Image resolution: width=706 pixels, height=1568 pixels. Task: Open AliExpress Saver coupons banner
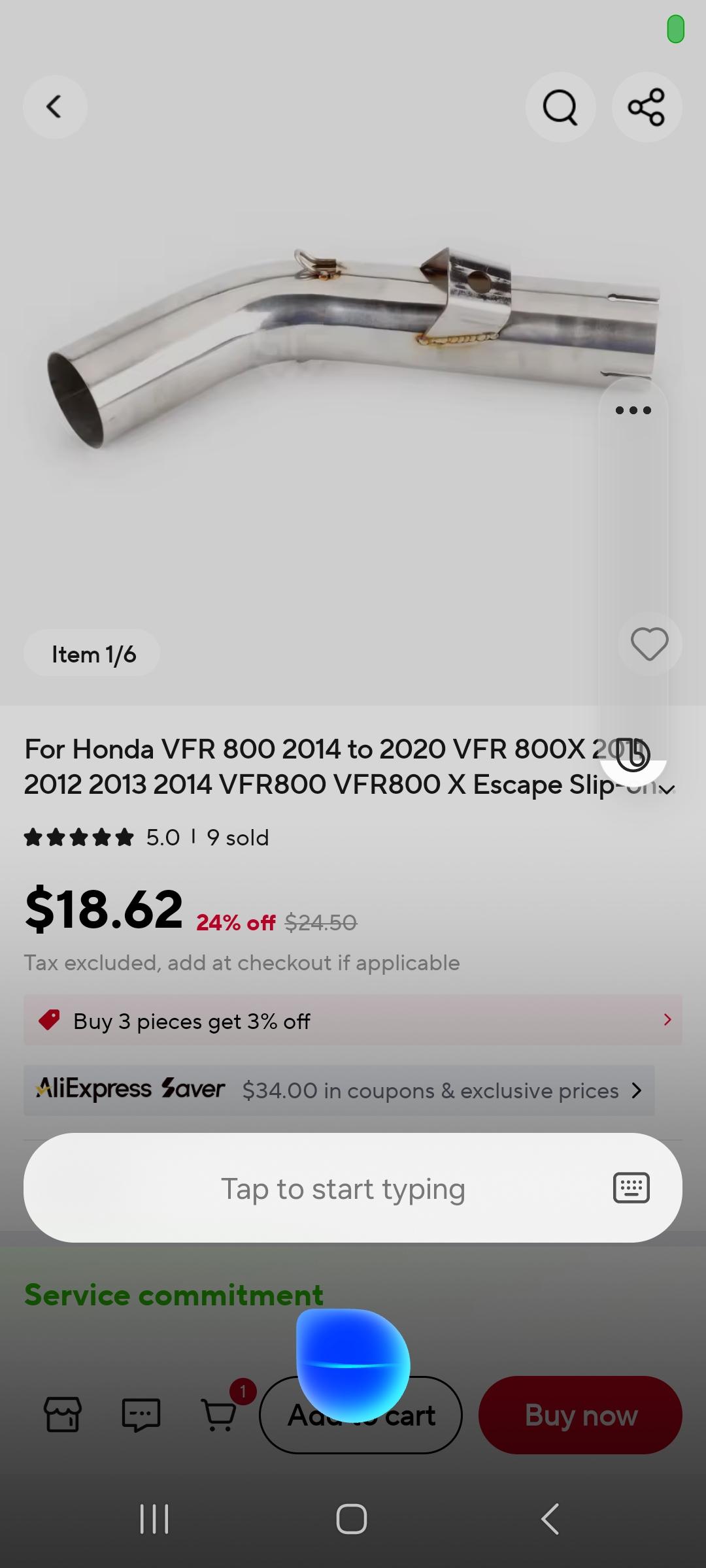[339, 1090]
